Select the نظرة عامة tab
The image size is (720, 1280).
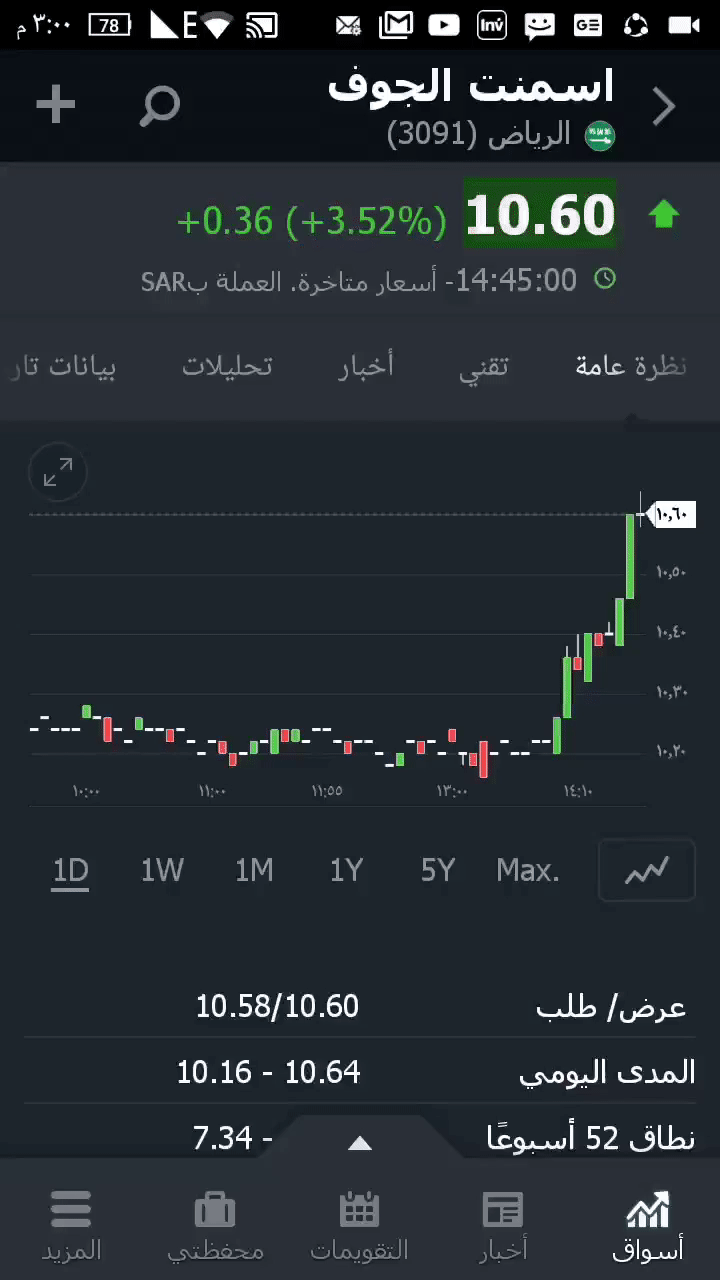point(630,366)
